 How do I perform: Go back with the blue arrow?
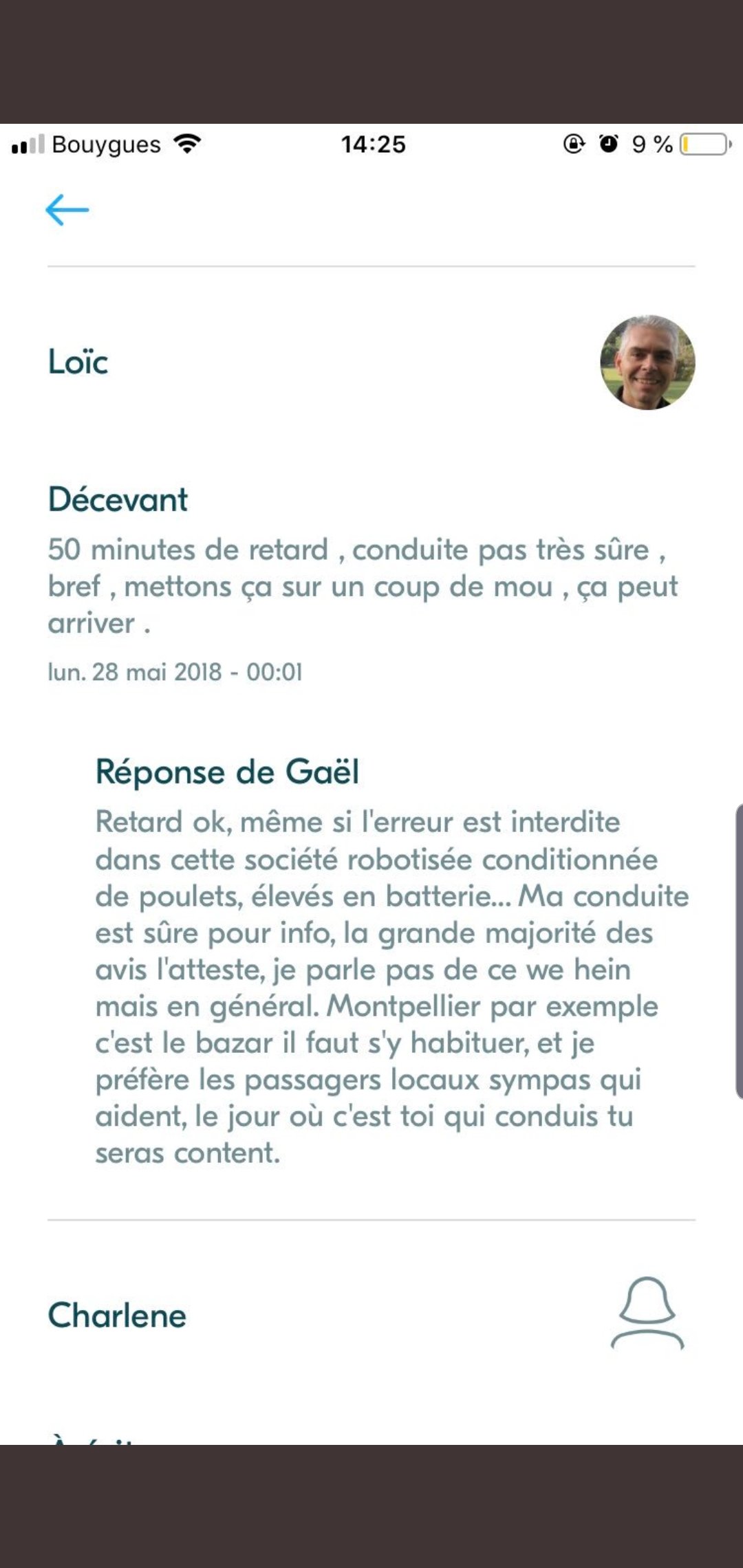(67, 210)
